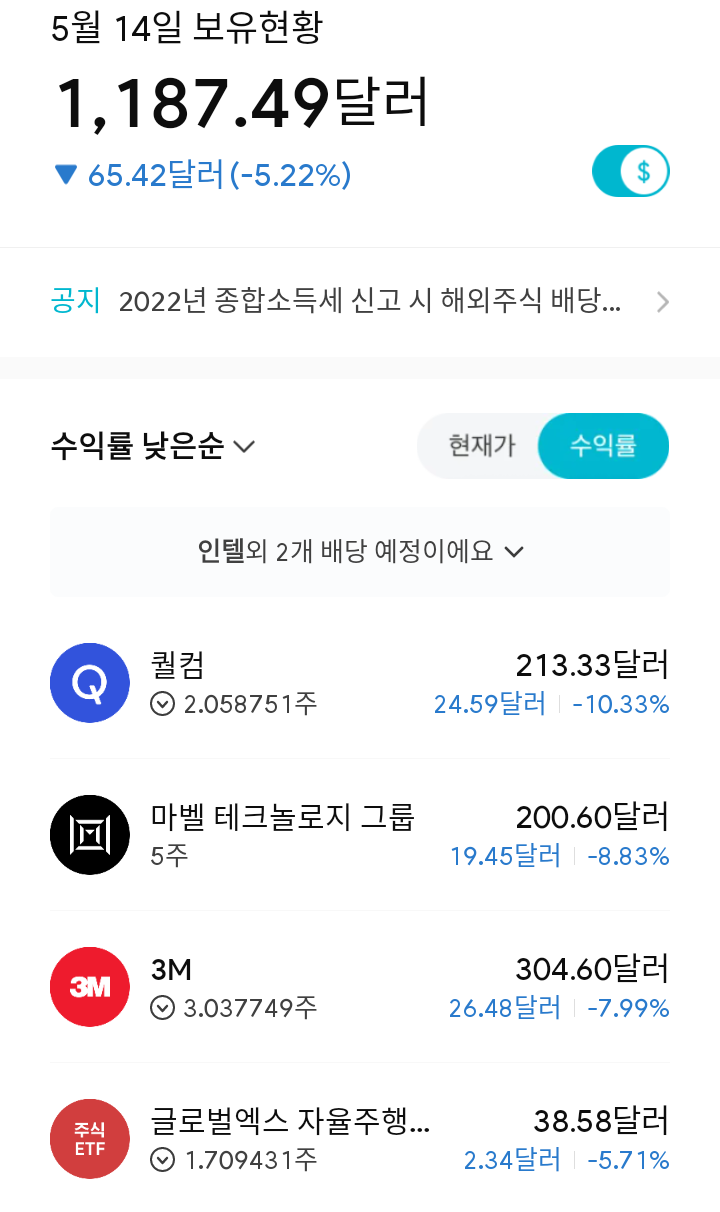This screenshot has width=720, height=1212.
Task: Open 마벨 테크놀로지 그룹 holding
Action: click(360, 835)
